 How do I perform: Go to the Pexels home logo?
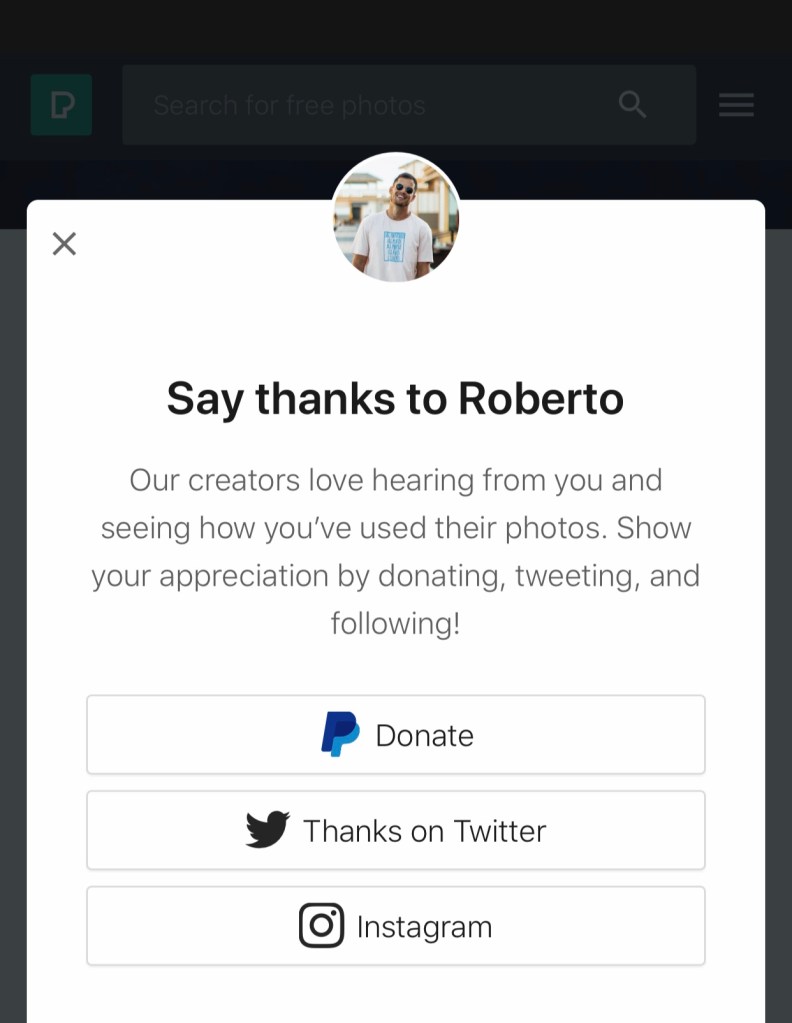pyautogui.click(x=61, y=105)
